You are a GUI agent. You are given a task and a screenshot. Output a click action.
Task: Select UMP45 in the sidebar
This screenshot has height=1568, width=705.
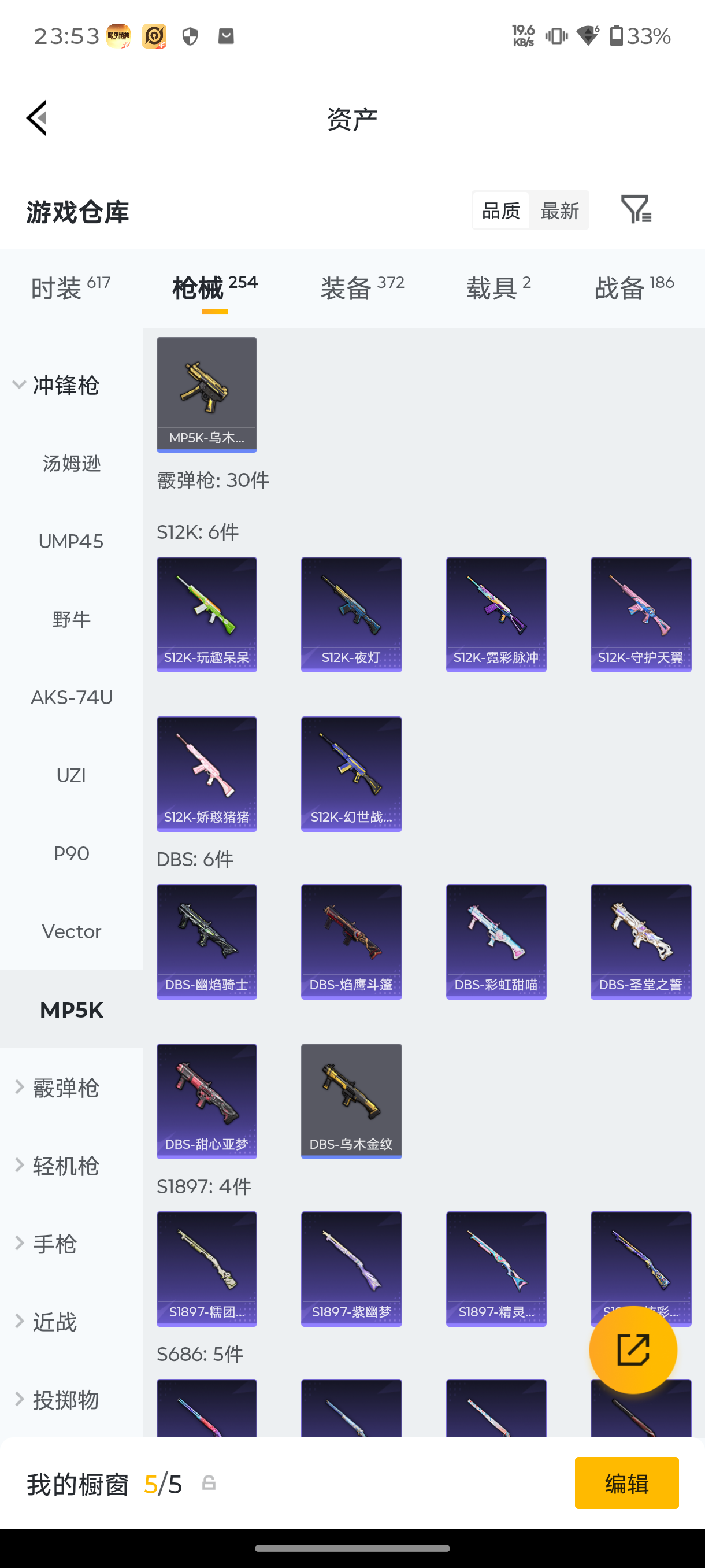point(72,541)
